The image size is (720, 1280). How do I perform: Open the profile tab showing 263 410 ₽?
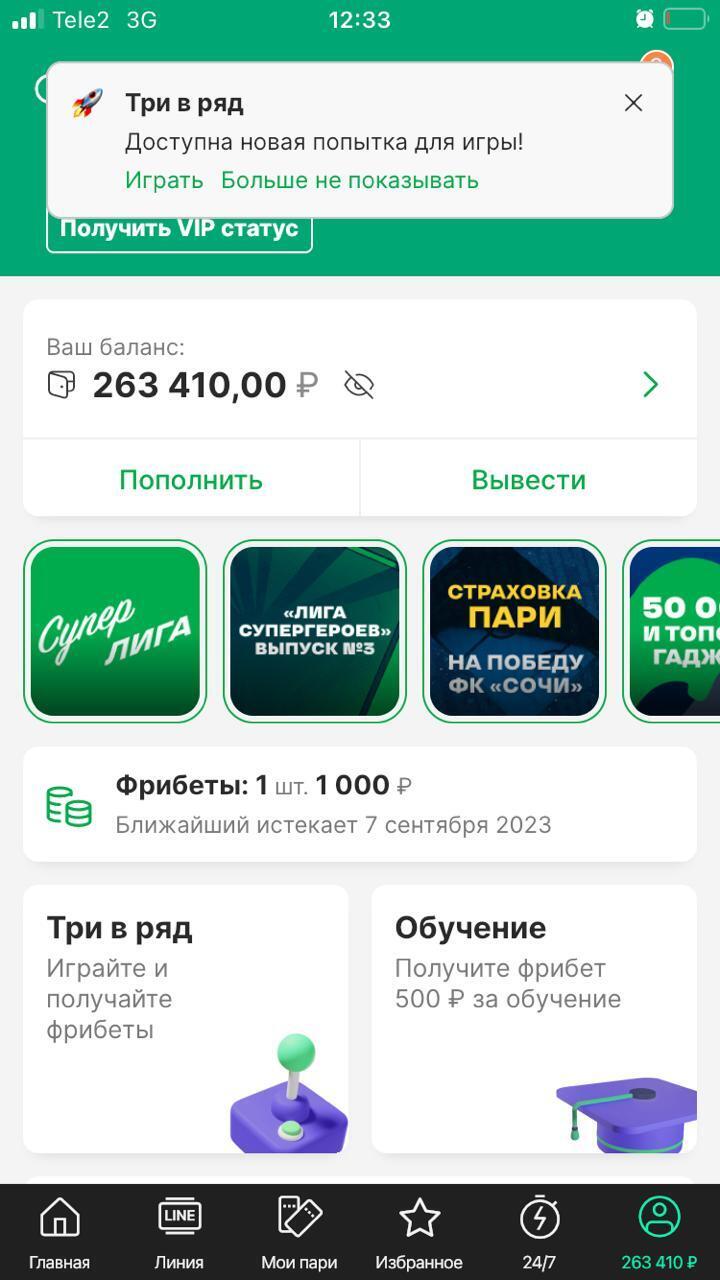[x=659, y=1233]
